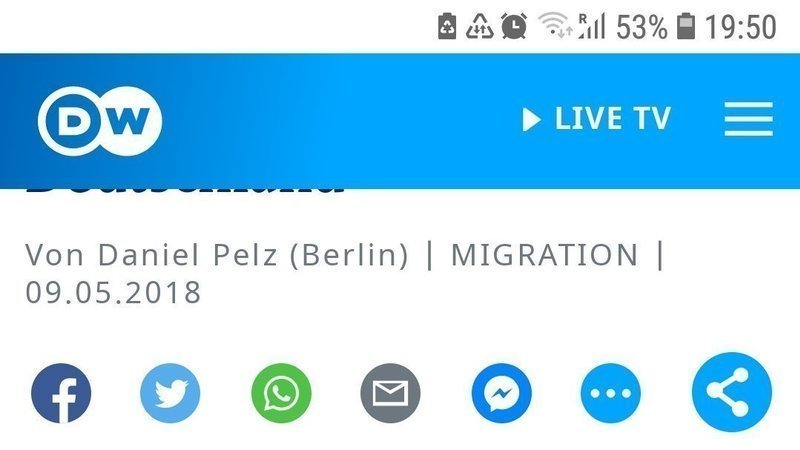
Task: Share article via WhatsApp
Action: (281, 393)
